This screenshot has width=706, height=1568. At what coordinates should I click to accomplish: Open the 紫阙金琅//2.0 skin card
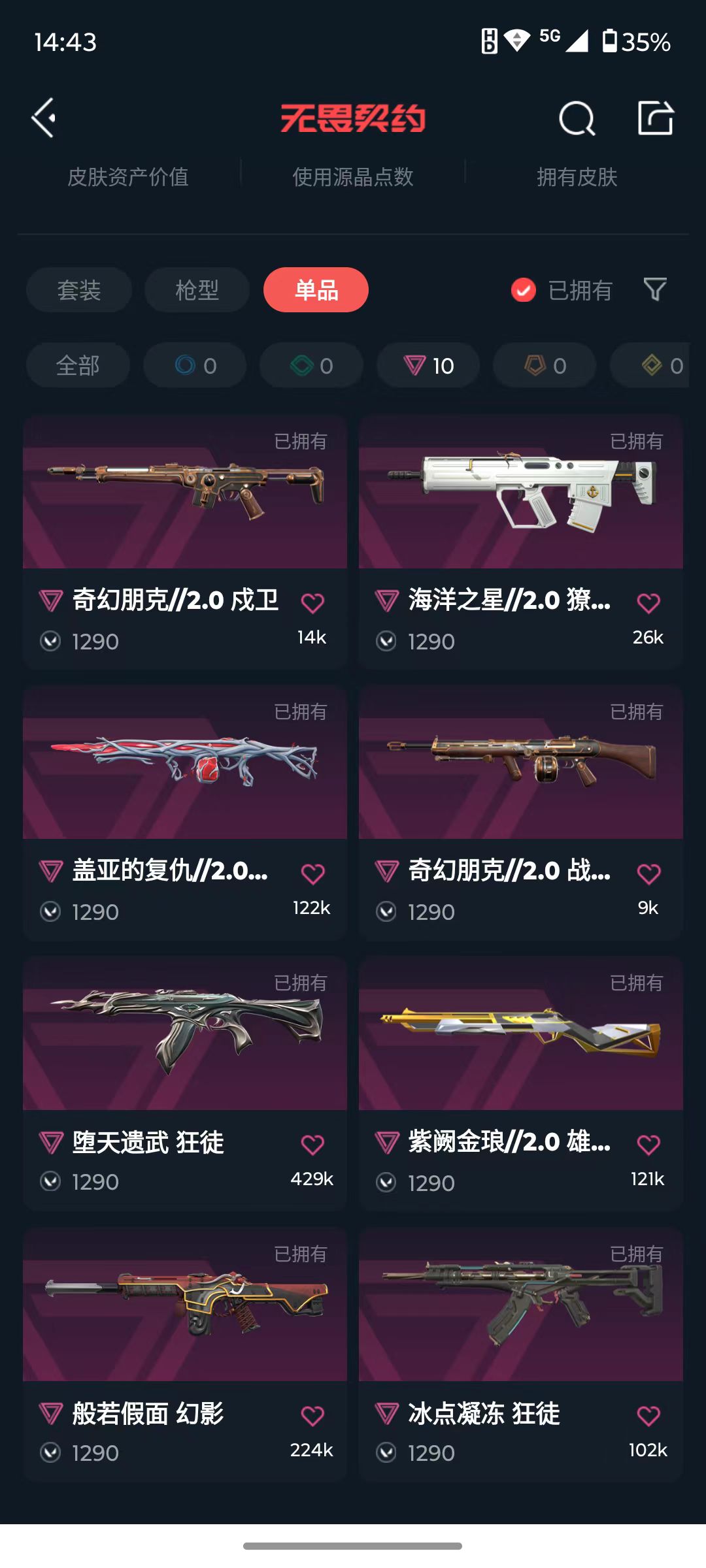(521, 1084)
